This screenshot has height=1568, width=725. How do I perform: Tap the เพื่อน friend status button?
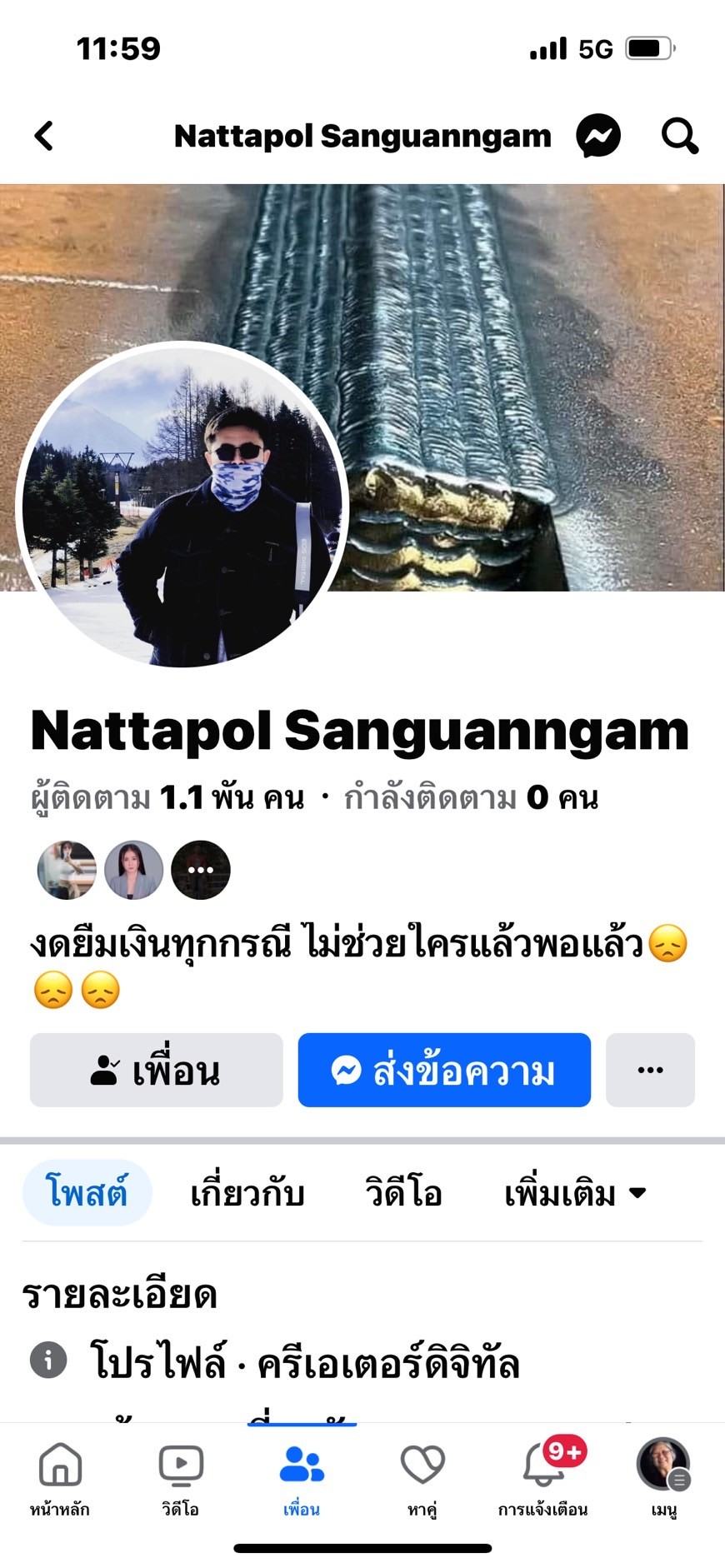pyautogui.click(x=157, y=1071)
